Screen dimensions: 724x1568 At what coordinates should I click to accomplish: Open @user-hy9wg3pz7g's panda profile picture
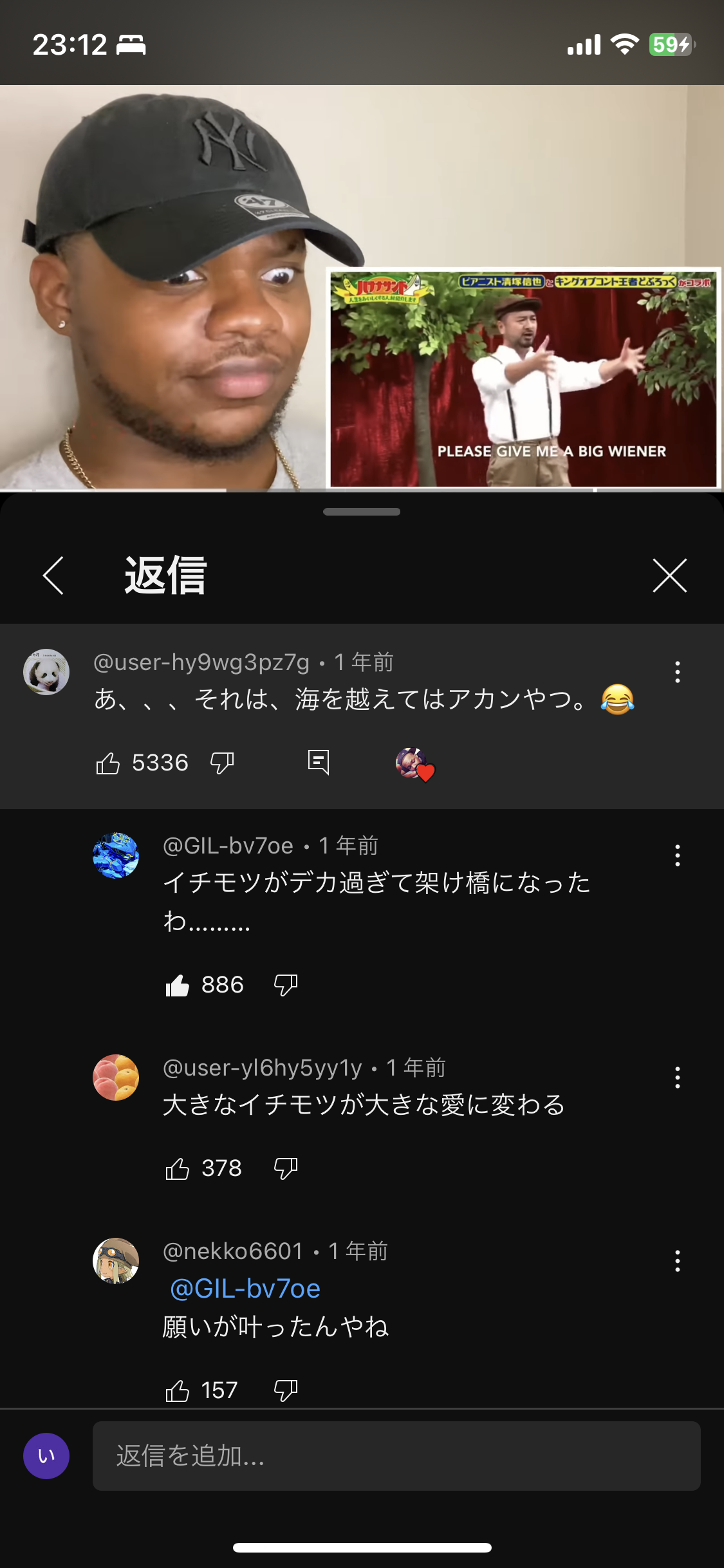(x=46, y=672)
